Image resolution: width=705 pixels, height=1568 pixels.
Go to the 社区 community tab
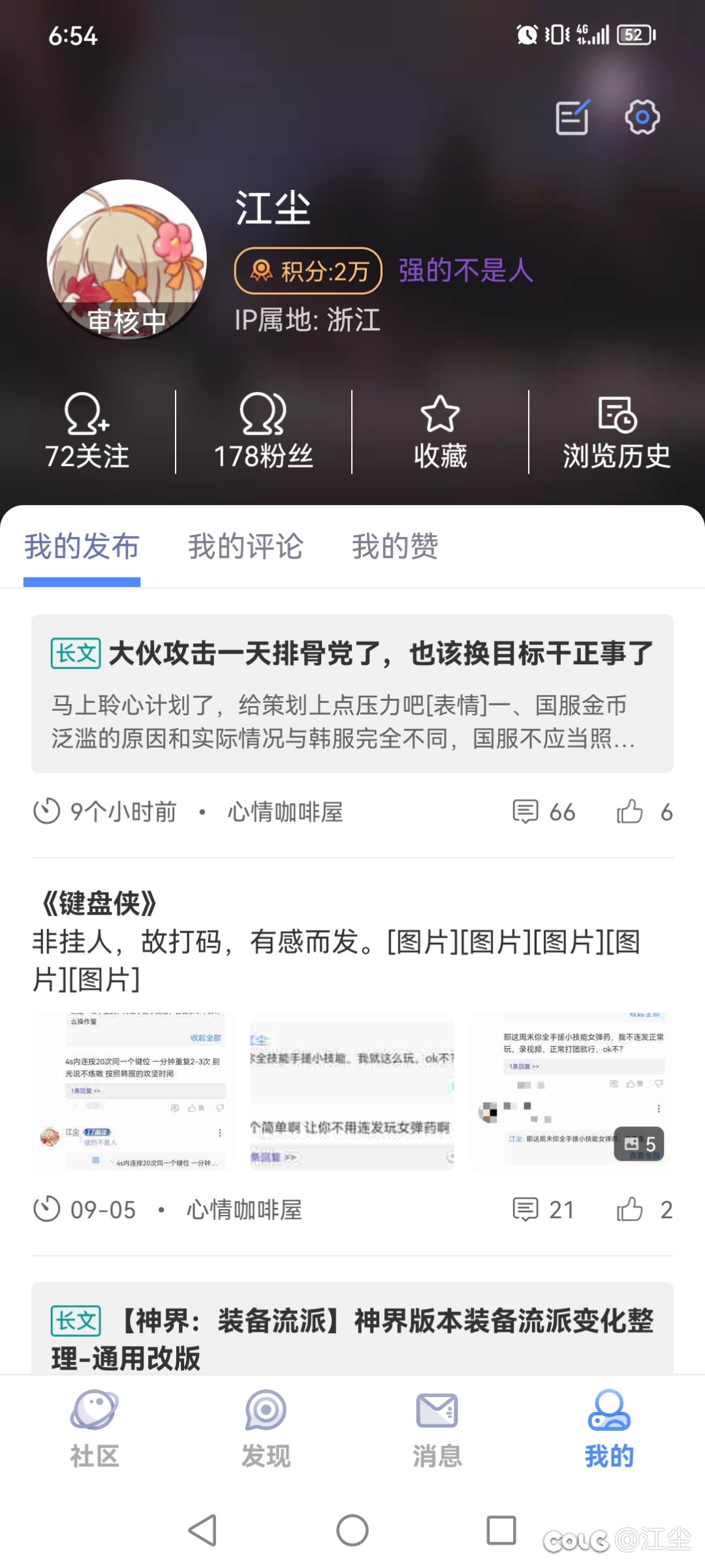tap(95, 1429)
